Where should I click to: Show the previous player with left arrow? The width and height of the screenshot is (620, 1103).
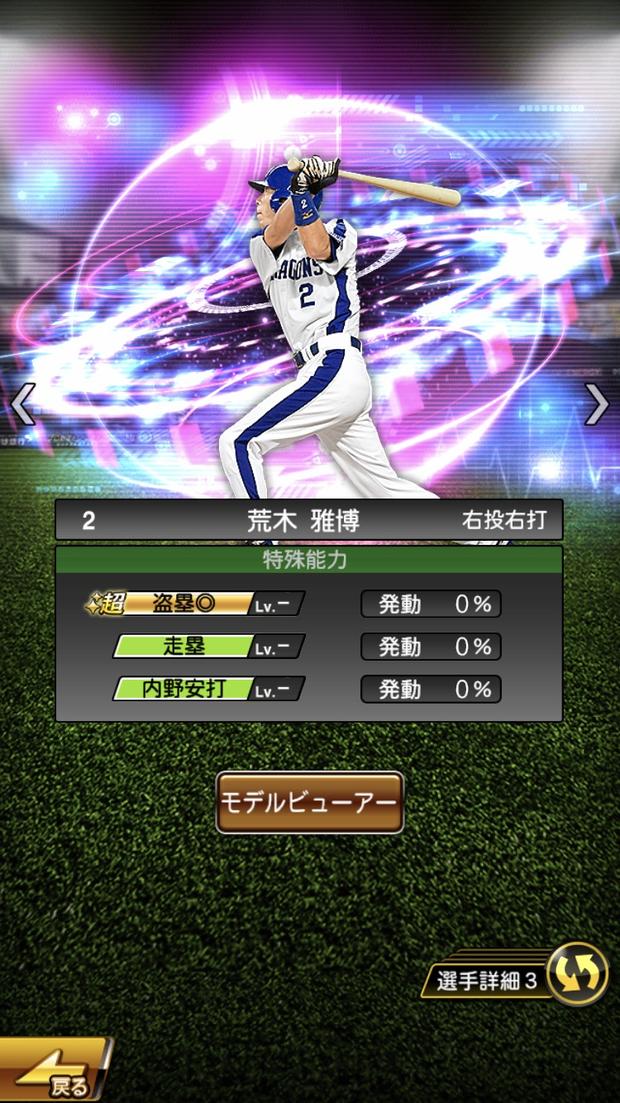[23, 404]
